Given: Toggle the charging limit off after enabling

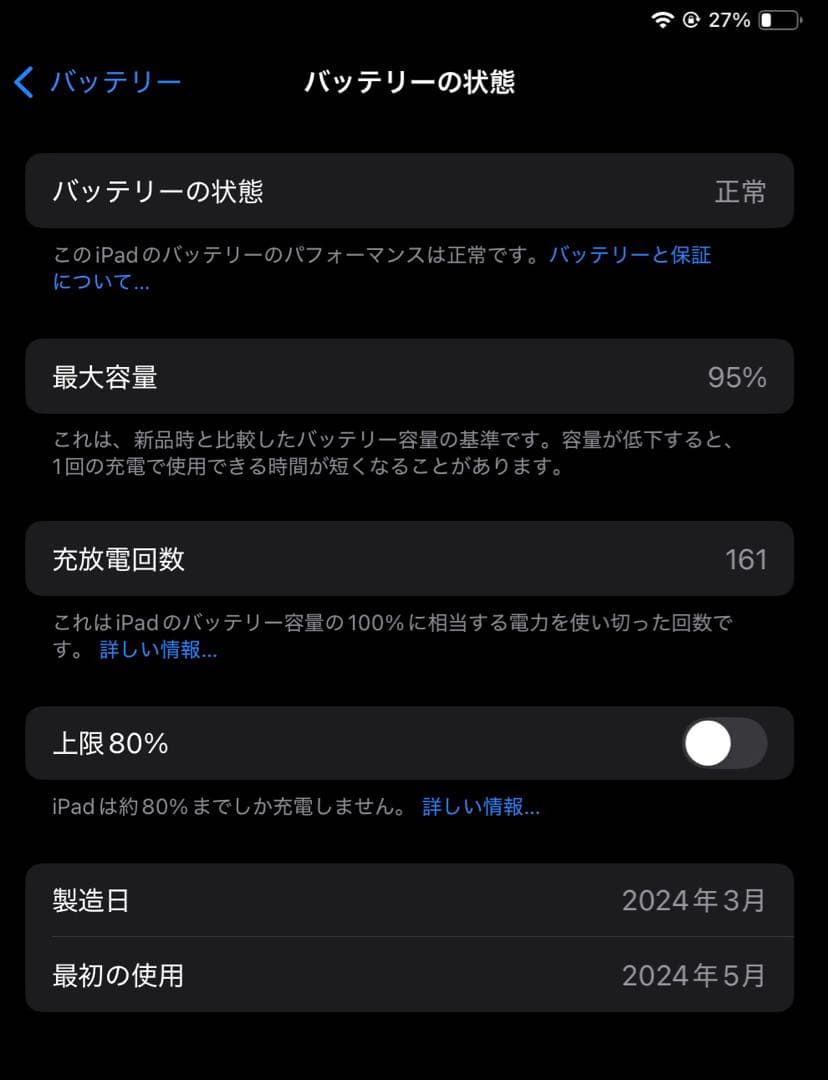Looking at the screenshot, I should pos(723,743).
